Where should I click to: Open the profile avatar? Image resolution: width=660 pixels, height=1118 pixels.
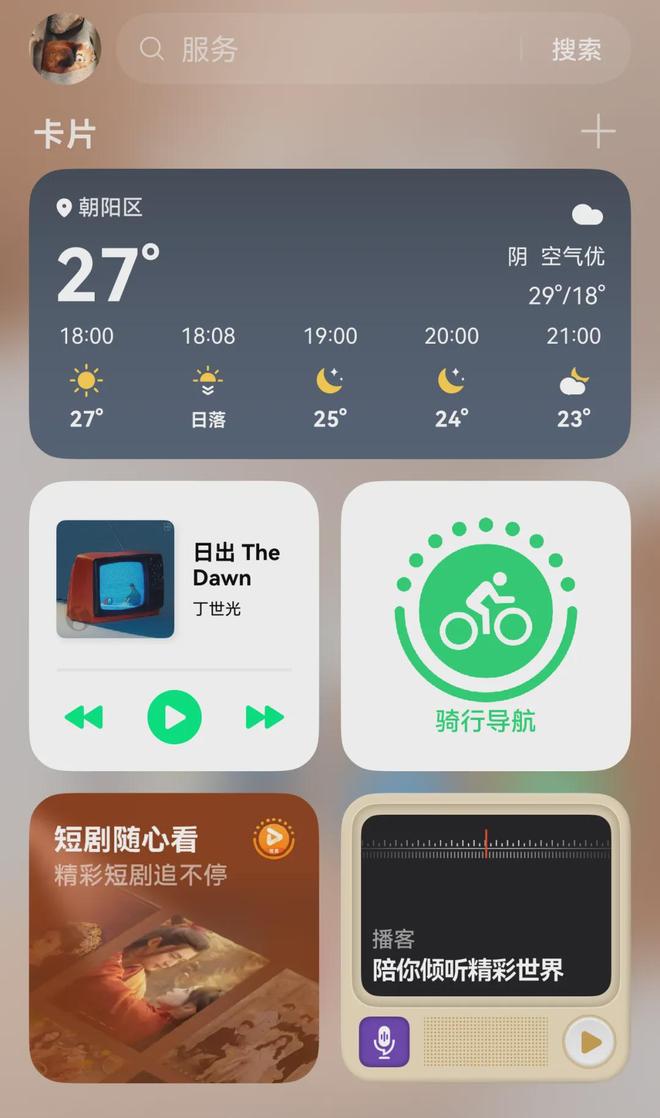pyautogui.click(x=66, y=48)
